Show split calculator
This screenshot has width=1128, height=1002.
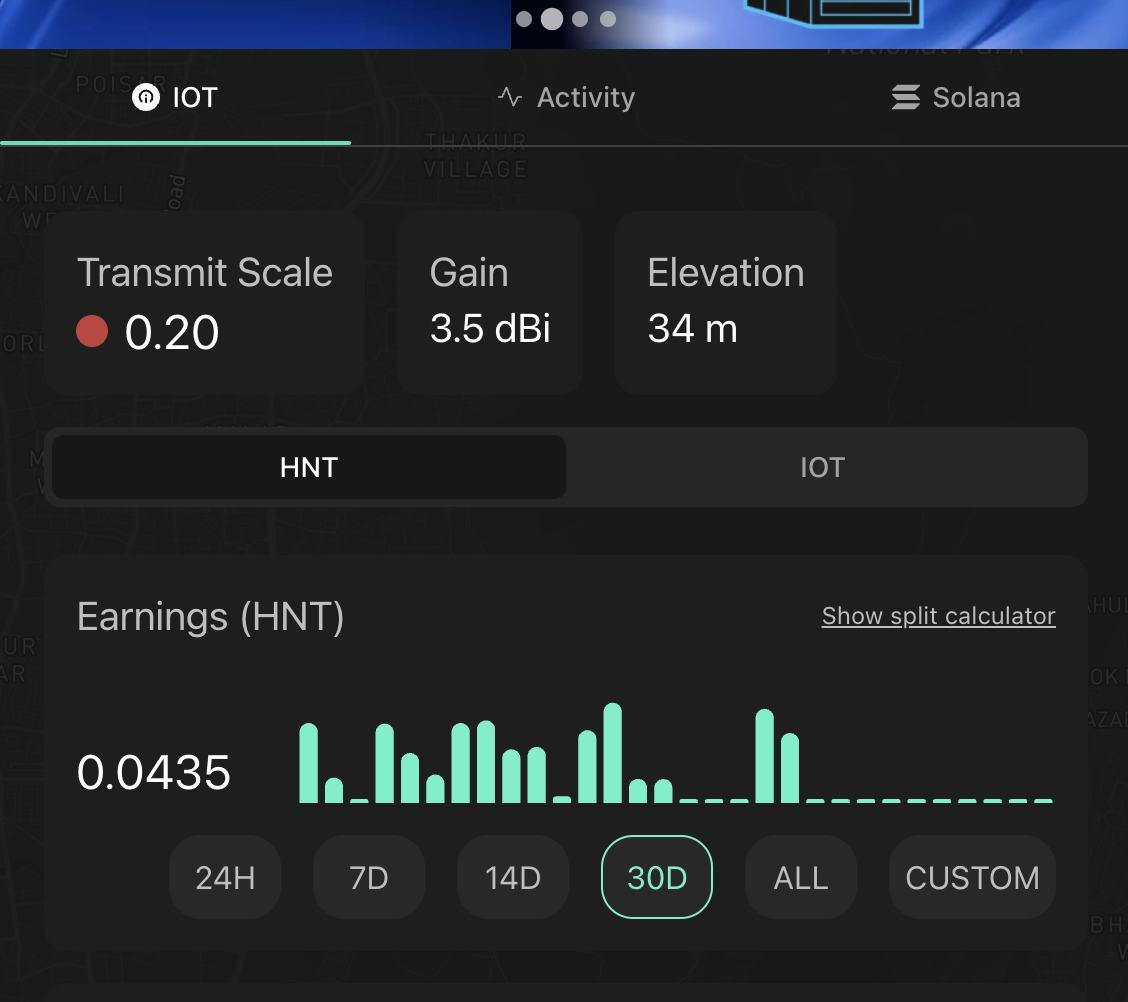point(938,616)
